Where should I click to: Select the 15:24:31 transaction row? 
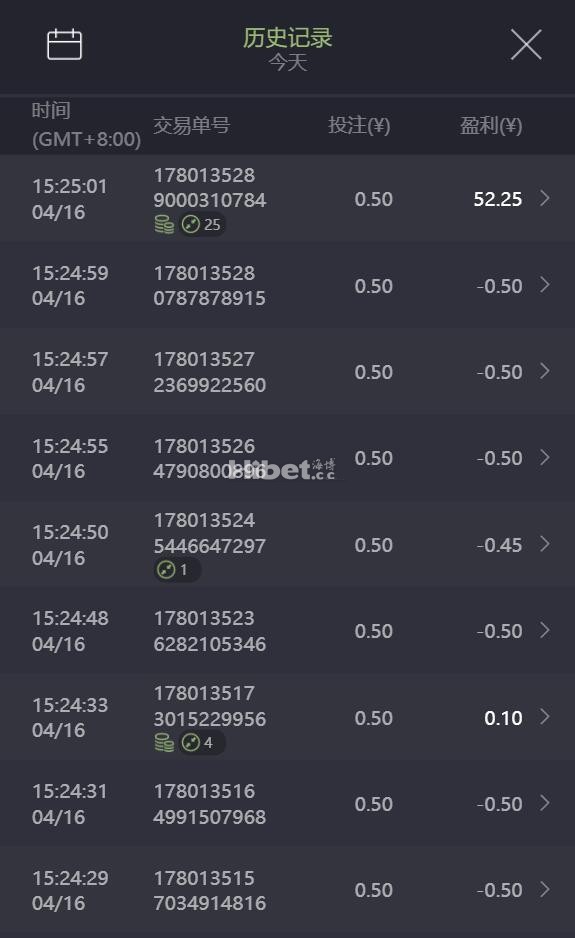pyautogui.click(x=287, y=803)
